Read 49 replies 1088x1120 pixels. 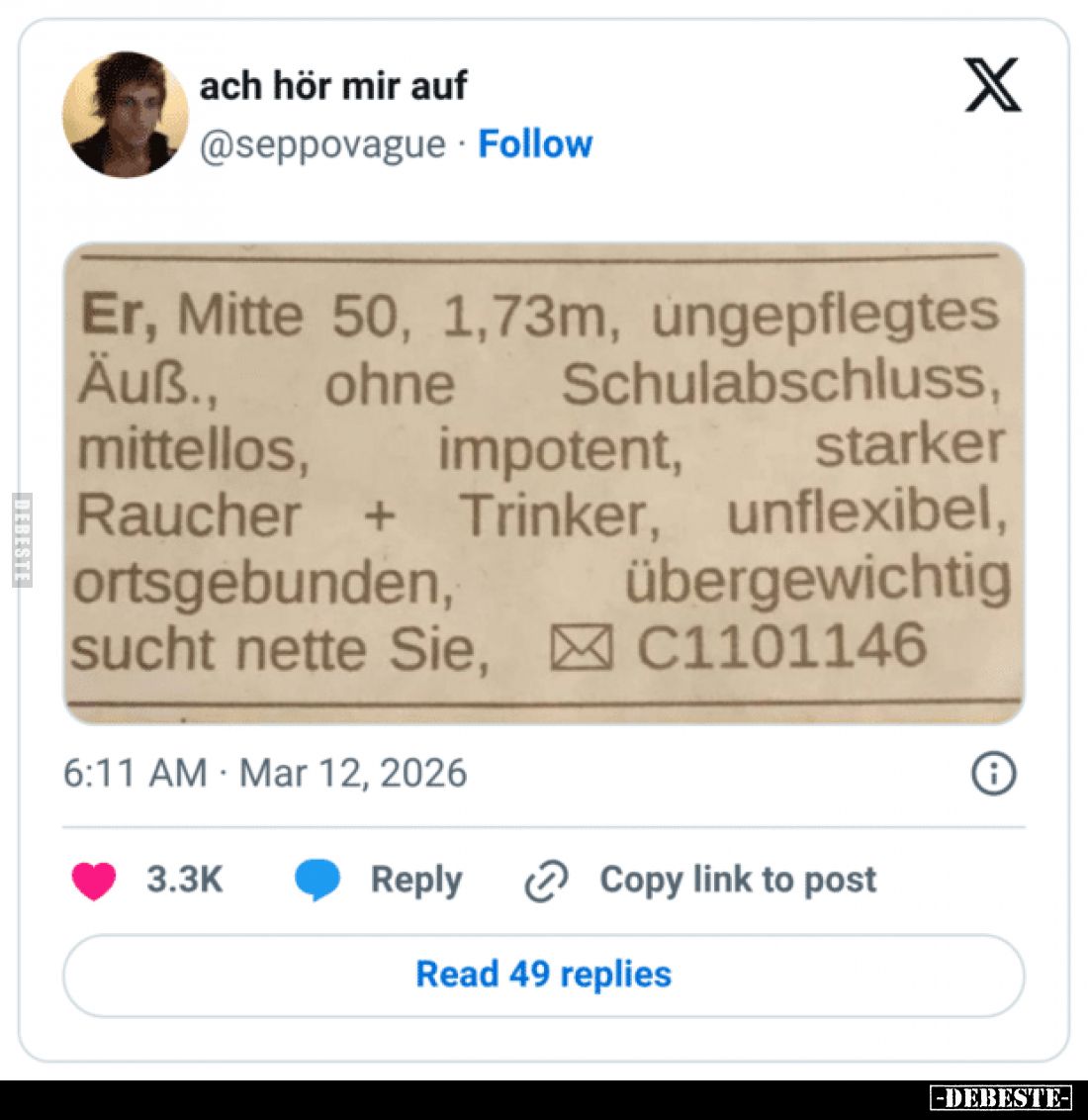click(x=543, y=975)
